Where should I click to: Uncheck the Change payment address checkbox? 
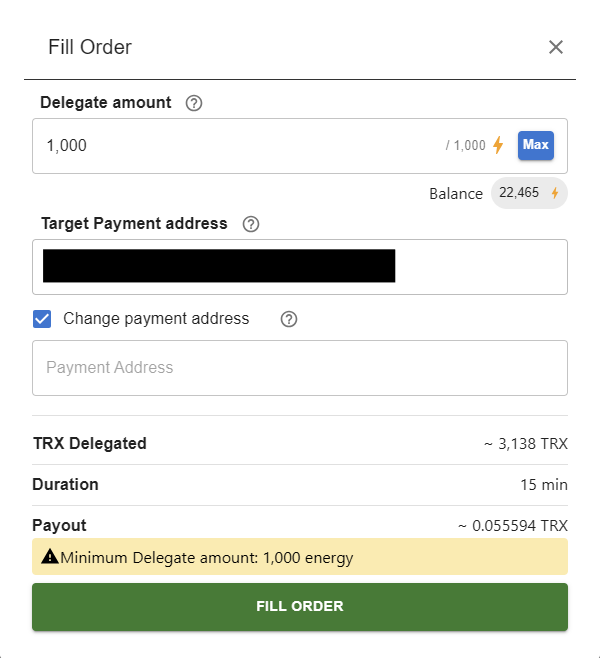(x=42, y=319)
